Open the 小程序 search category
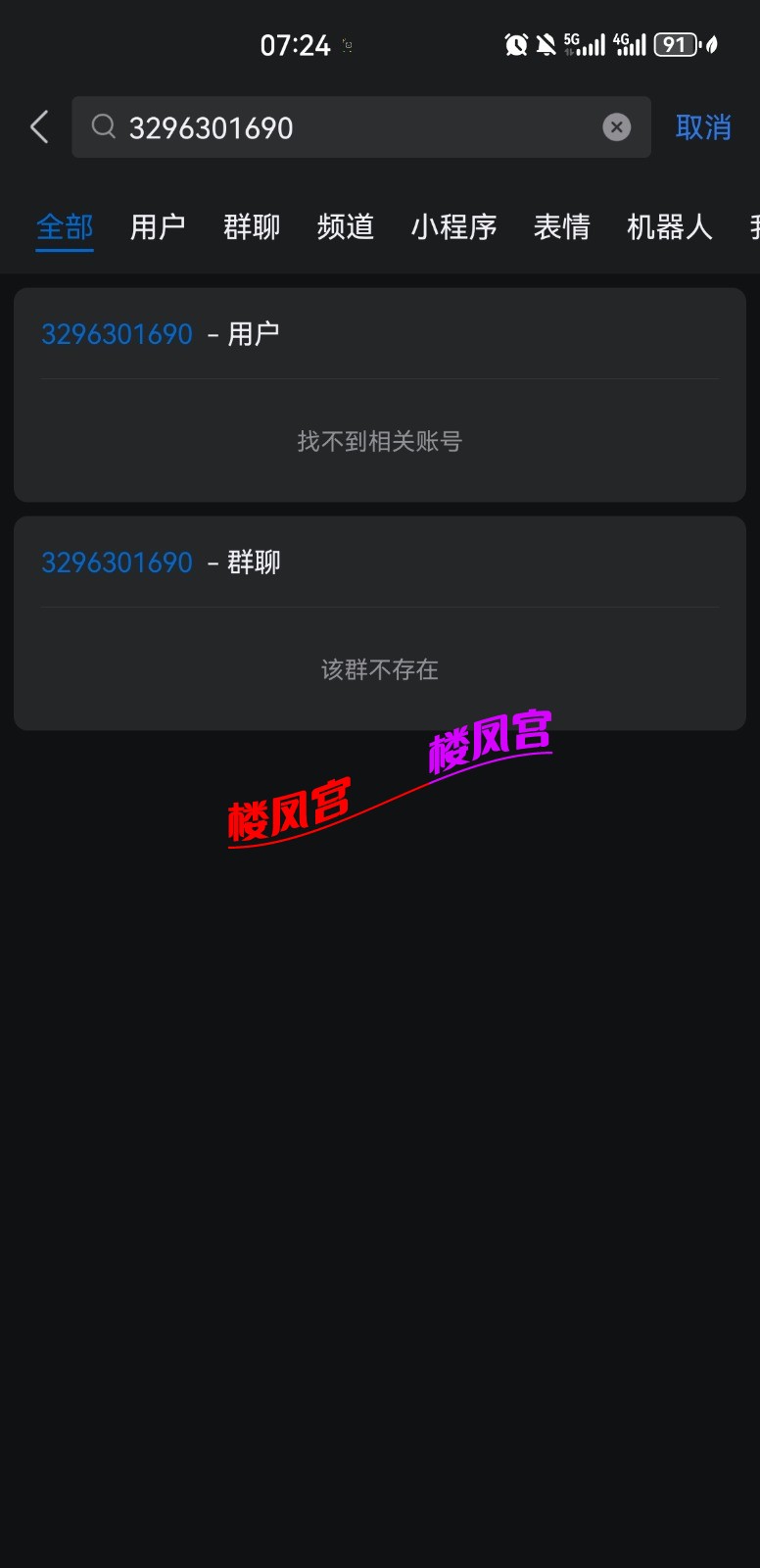The height and width of the screenshot is (1568, 760). (x=453, y=226)
